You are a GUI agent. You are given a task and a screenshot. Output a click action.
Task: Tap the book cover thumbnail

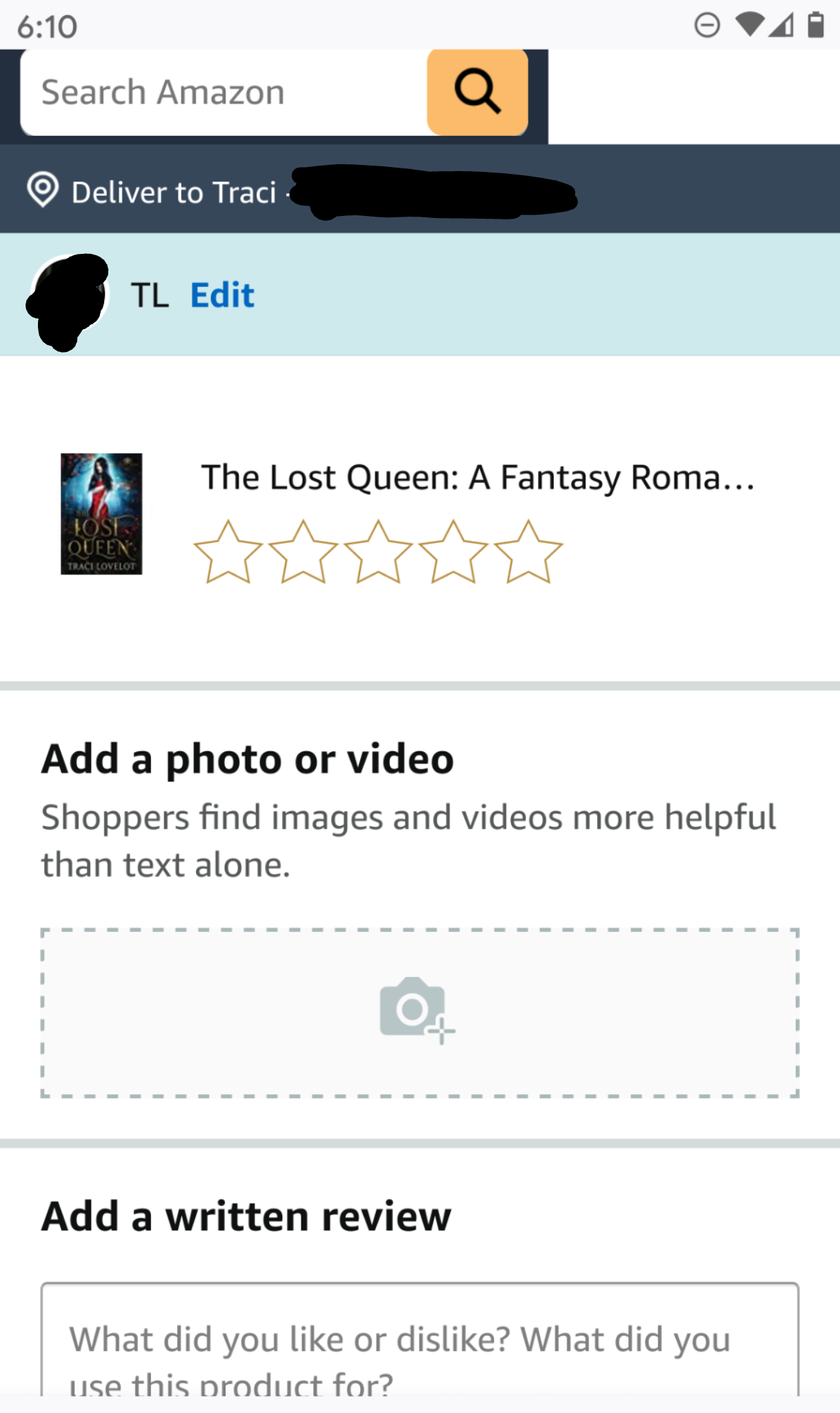tap(101, 513)
